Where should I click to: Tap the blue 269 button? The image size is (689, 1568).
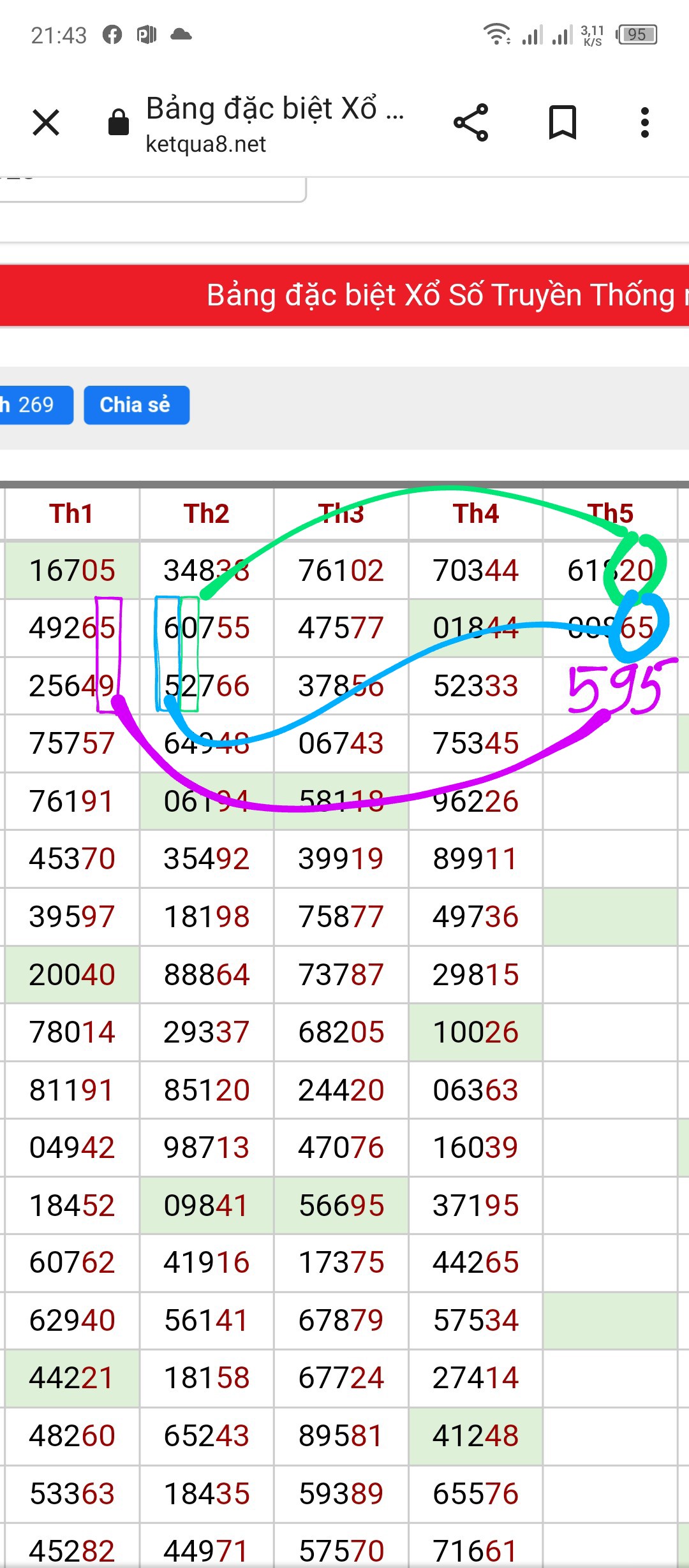pos(36,405)
